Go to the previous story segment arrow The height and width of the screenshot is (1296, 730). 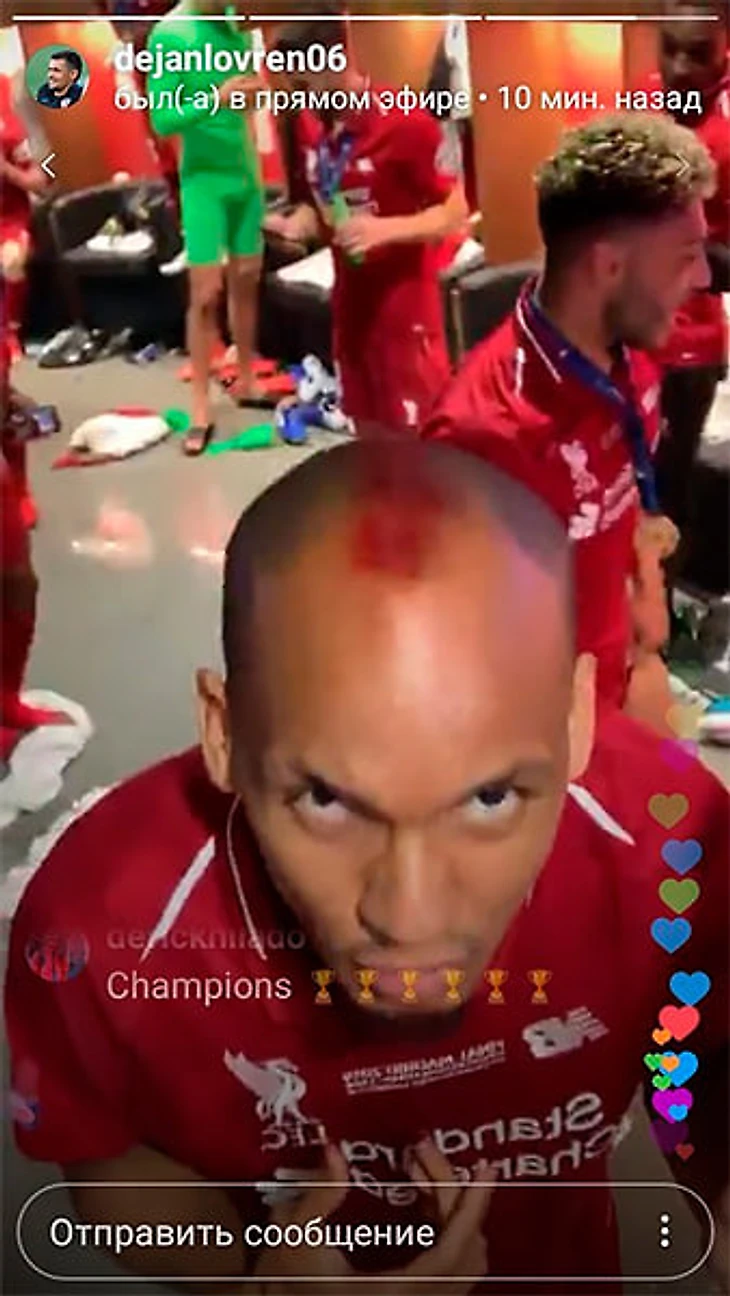pos(47,166)
